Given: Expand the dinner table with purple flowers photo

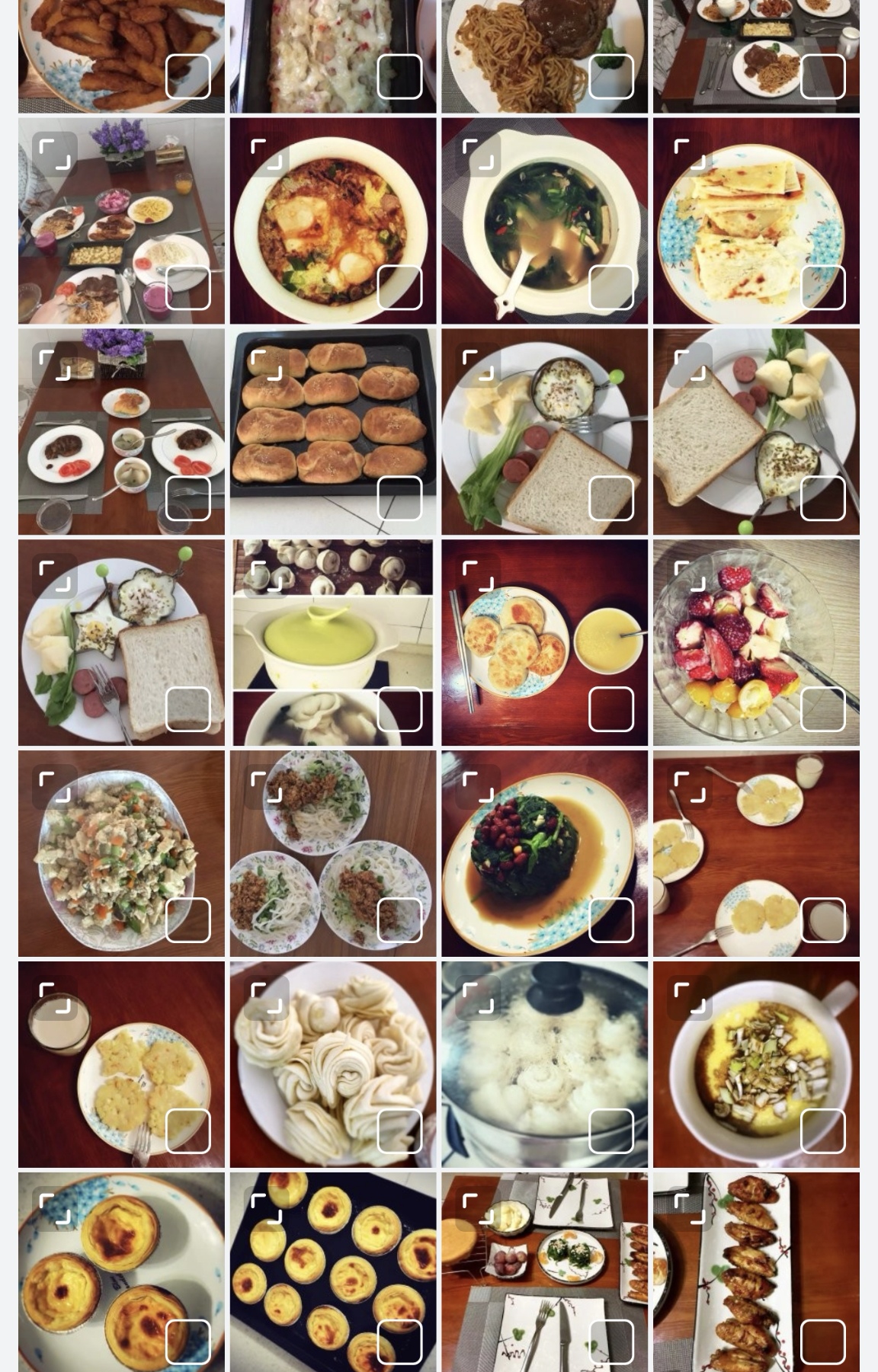Looking at the screenshot, I should point(55,154).
